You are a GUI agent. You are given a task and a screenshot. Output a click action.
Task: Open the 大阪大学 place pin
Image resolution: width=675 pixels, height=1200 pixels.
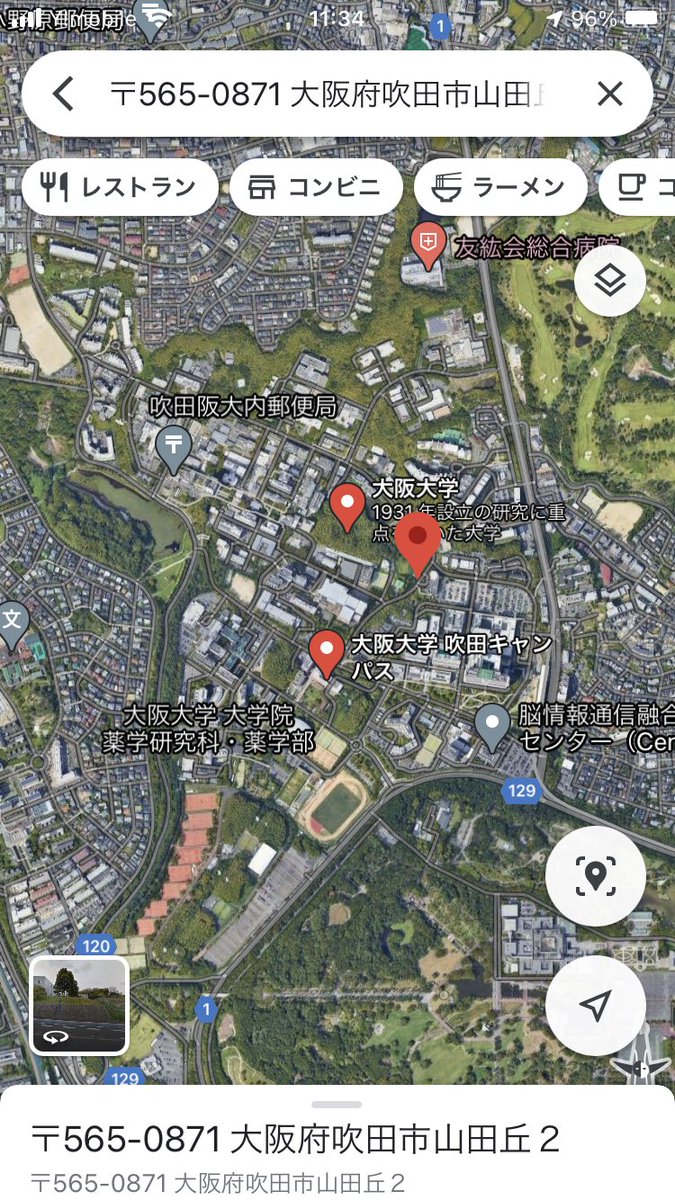[x=347, y=504]
